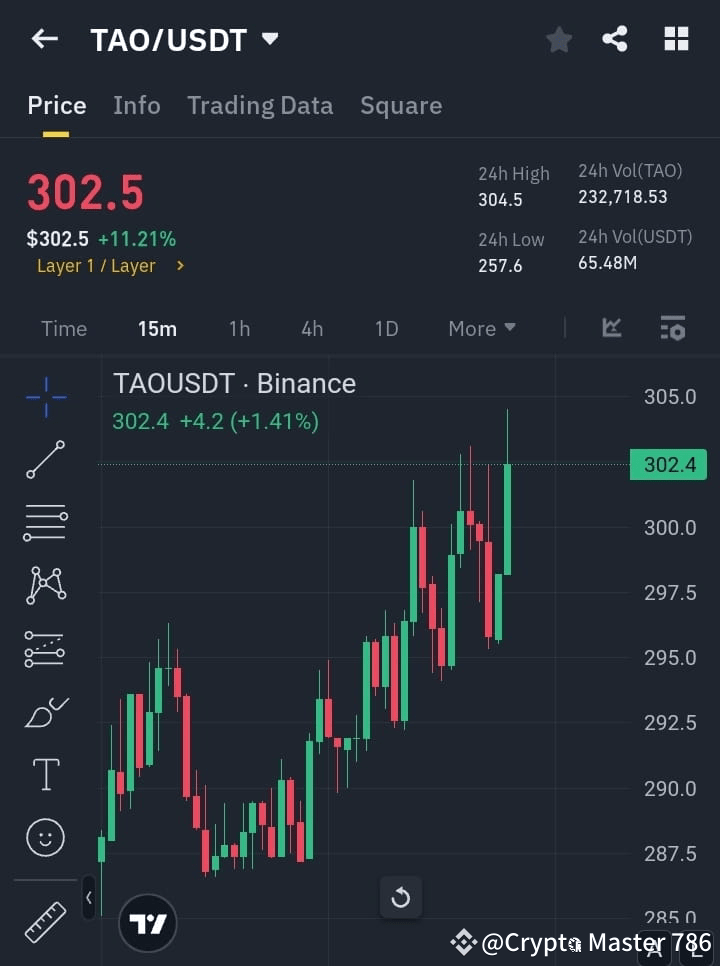Open the More timeframes dropdown

(x=481, y=328)
